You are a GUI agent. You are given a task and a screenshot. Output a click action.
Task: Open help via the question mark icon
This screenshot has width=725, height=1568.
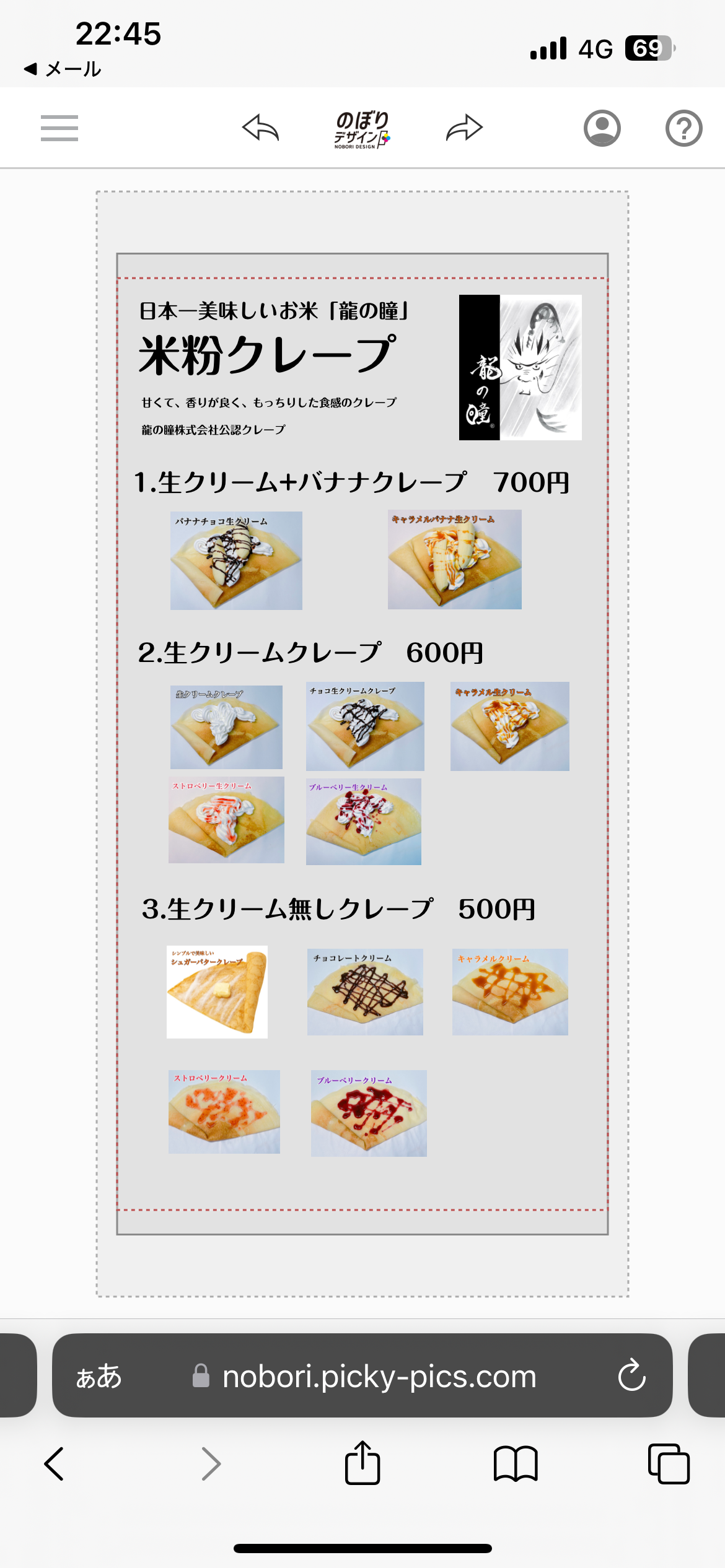(x=683, y=127)
